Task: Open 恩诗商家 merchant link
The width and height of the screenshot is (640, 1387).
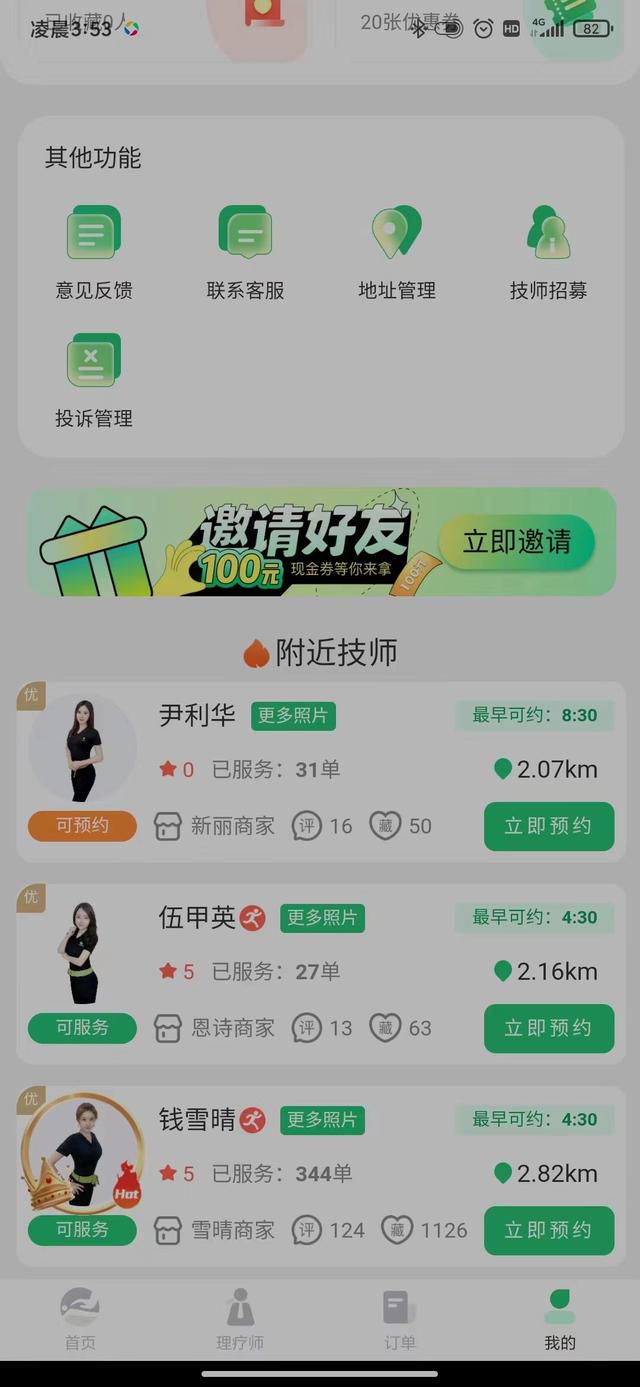Action: (215, 1028)
